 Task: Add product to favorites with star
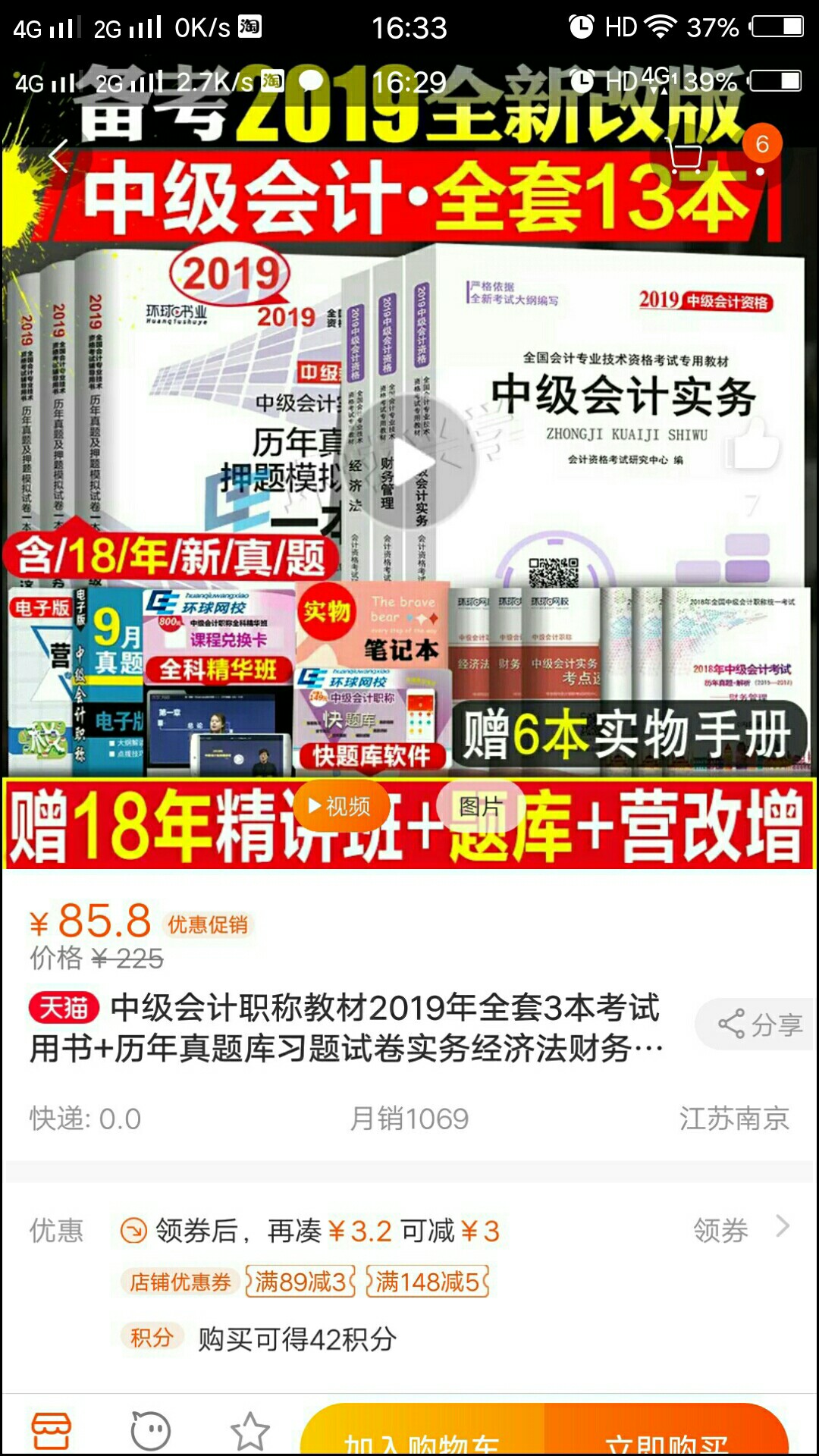click(249, 1431)
